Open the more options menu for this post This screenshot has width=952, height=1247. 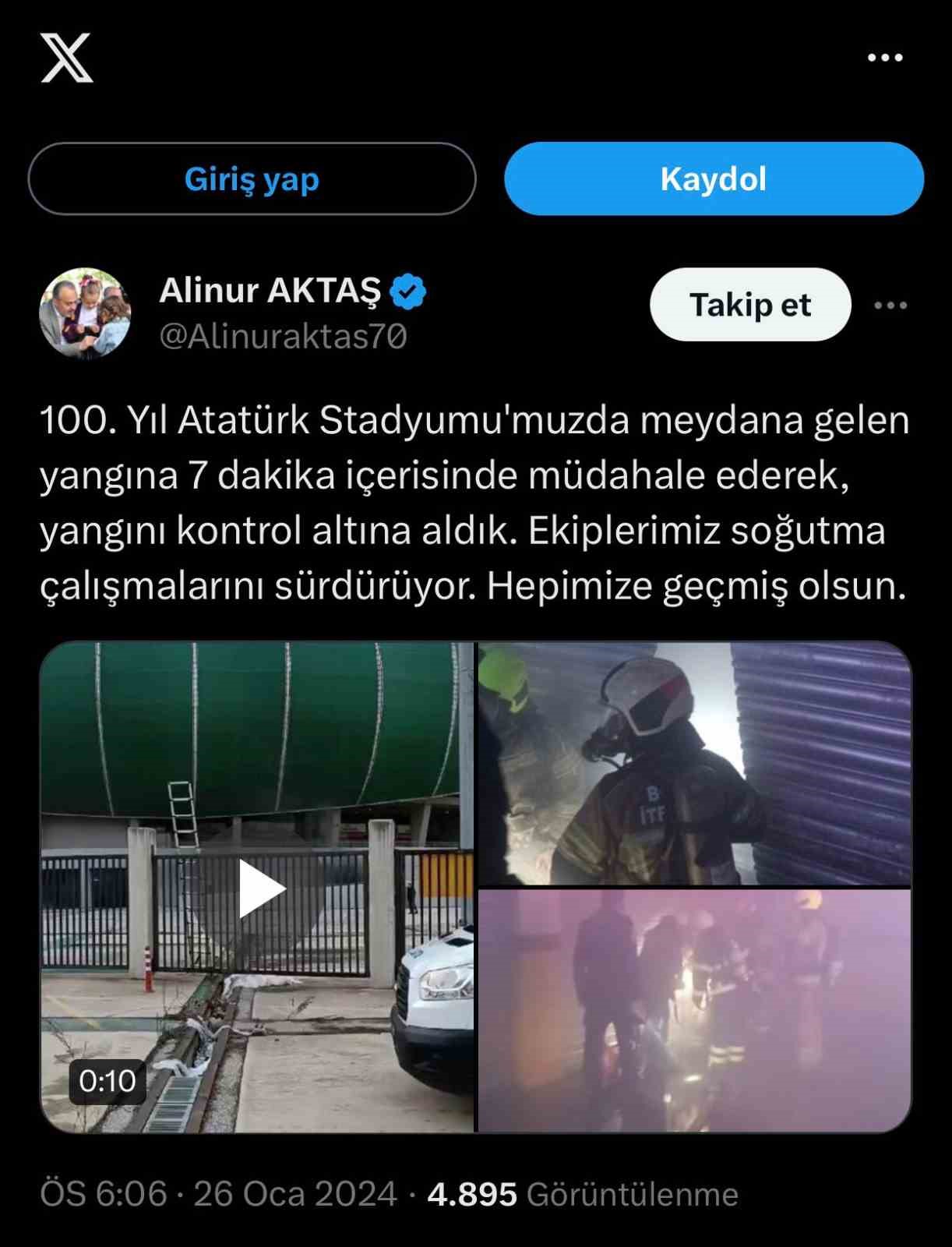point(890,306)
